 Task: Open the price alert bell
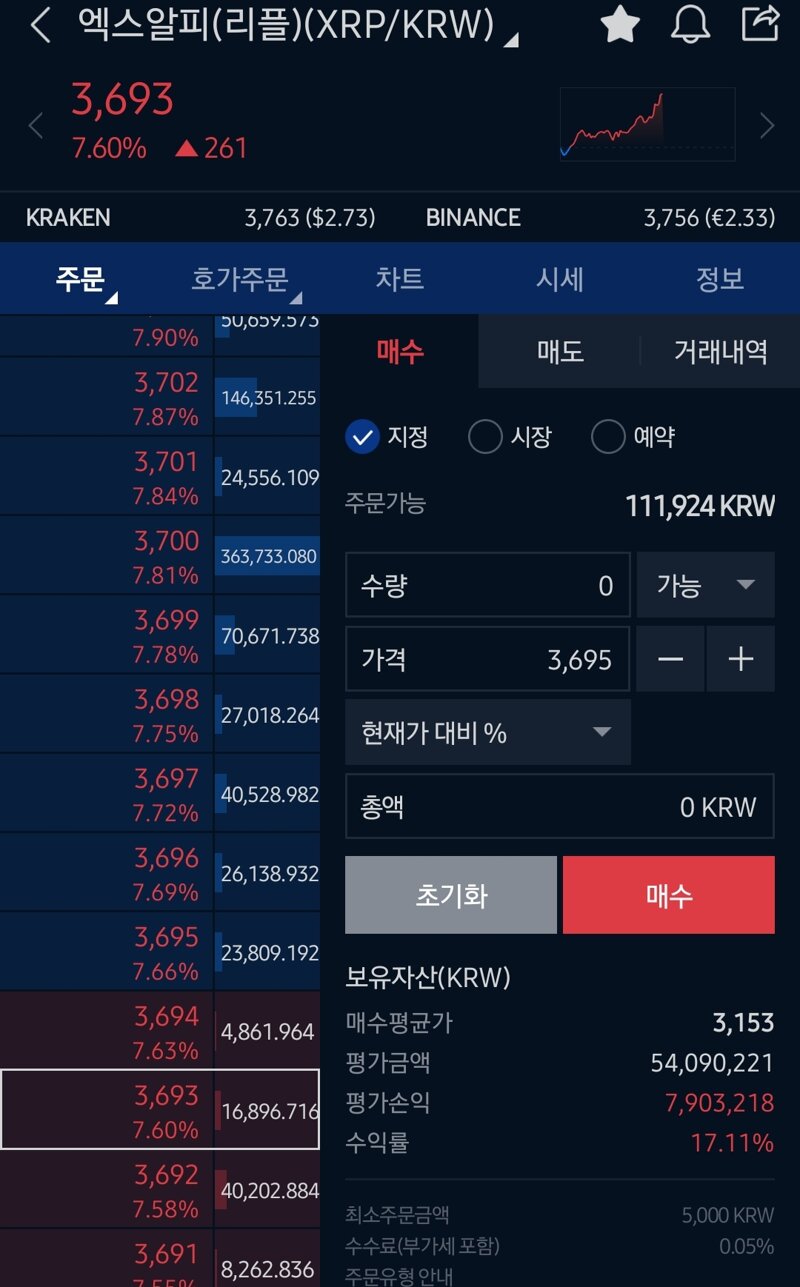click(x=690, y=25)
